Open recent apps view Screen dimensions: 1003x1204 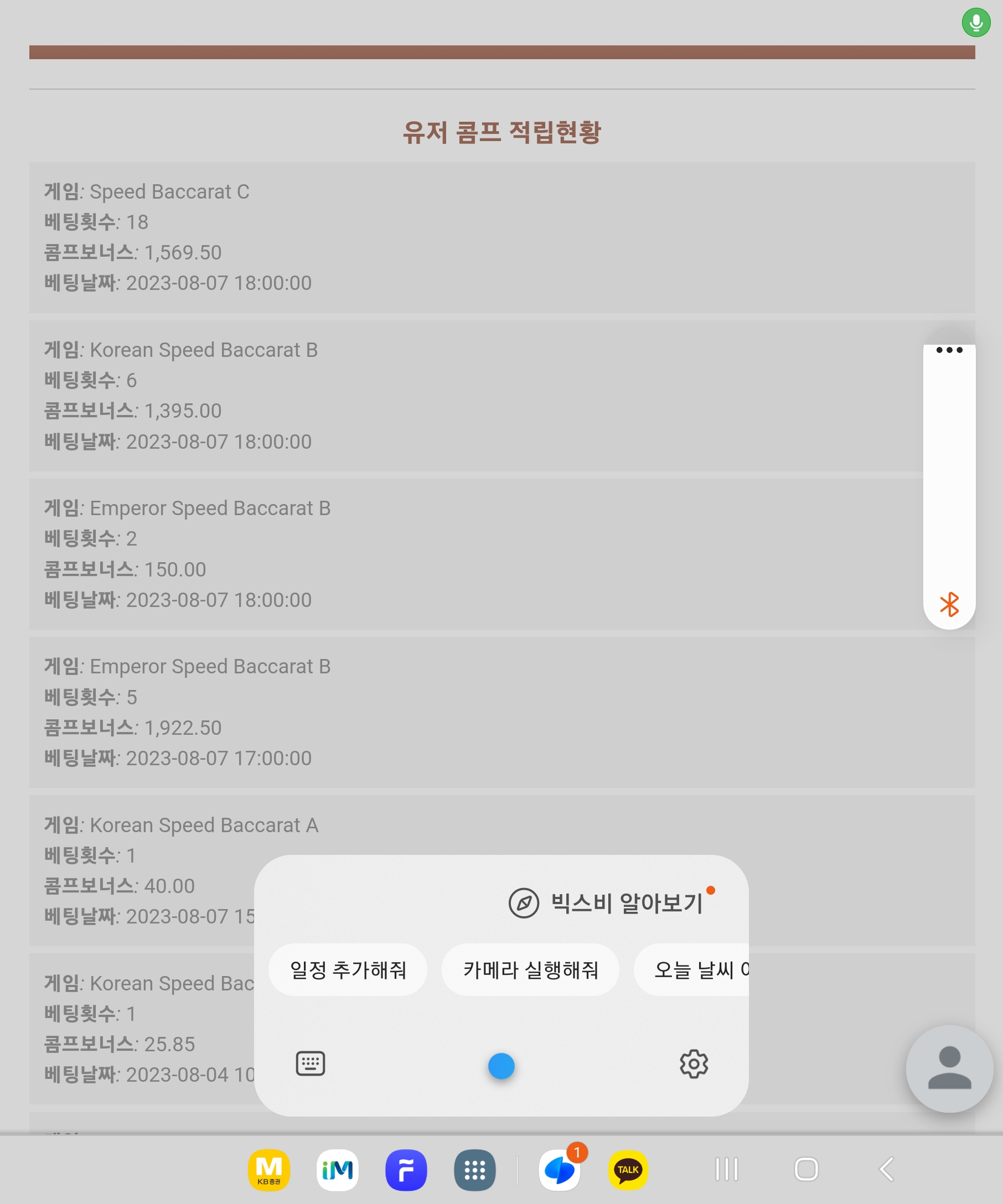727,1169
